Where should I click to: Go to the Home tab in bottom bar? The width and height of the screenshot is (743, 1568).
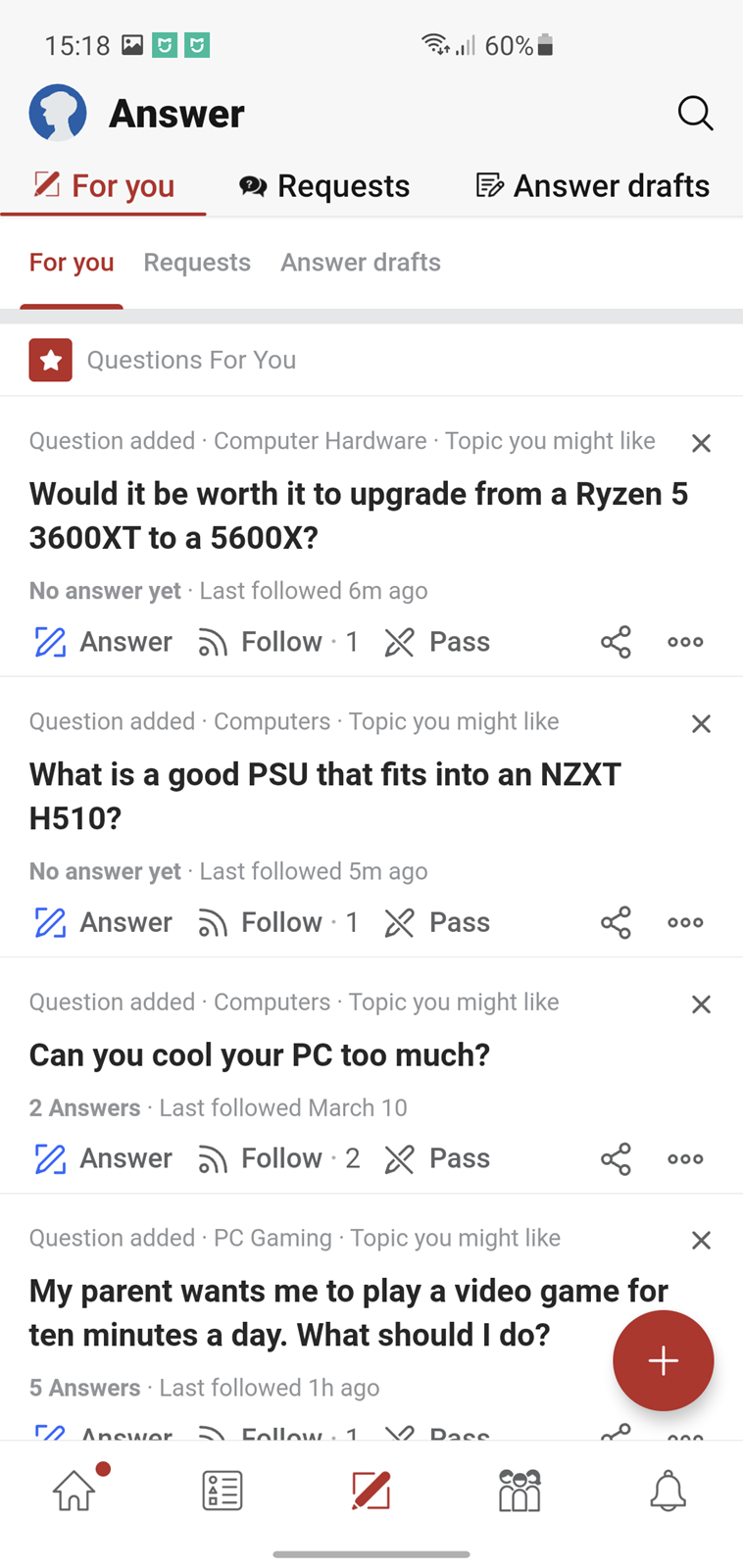[74, 1491]
